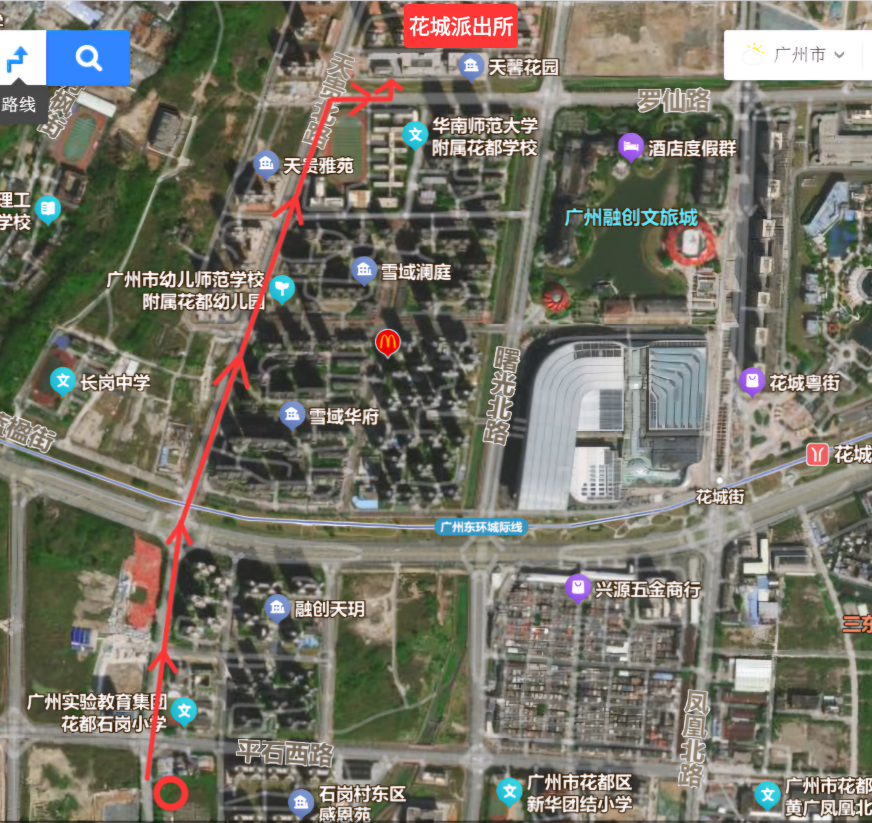Expand the 广州市 city dropdown
Screen dimensions: 872x823
pos(796,55)
